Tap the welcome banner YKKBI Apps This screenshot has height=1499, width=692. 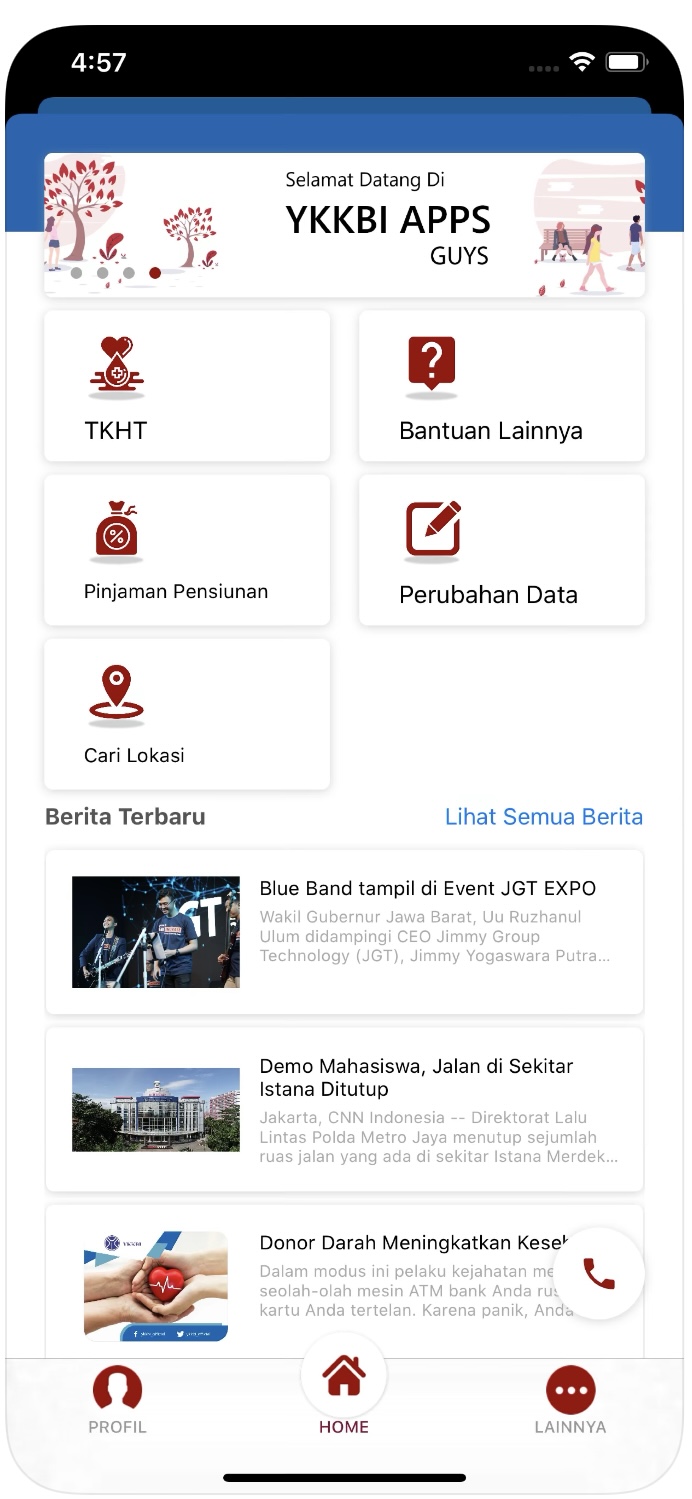[x=345, y=225]
